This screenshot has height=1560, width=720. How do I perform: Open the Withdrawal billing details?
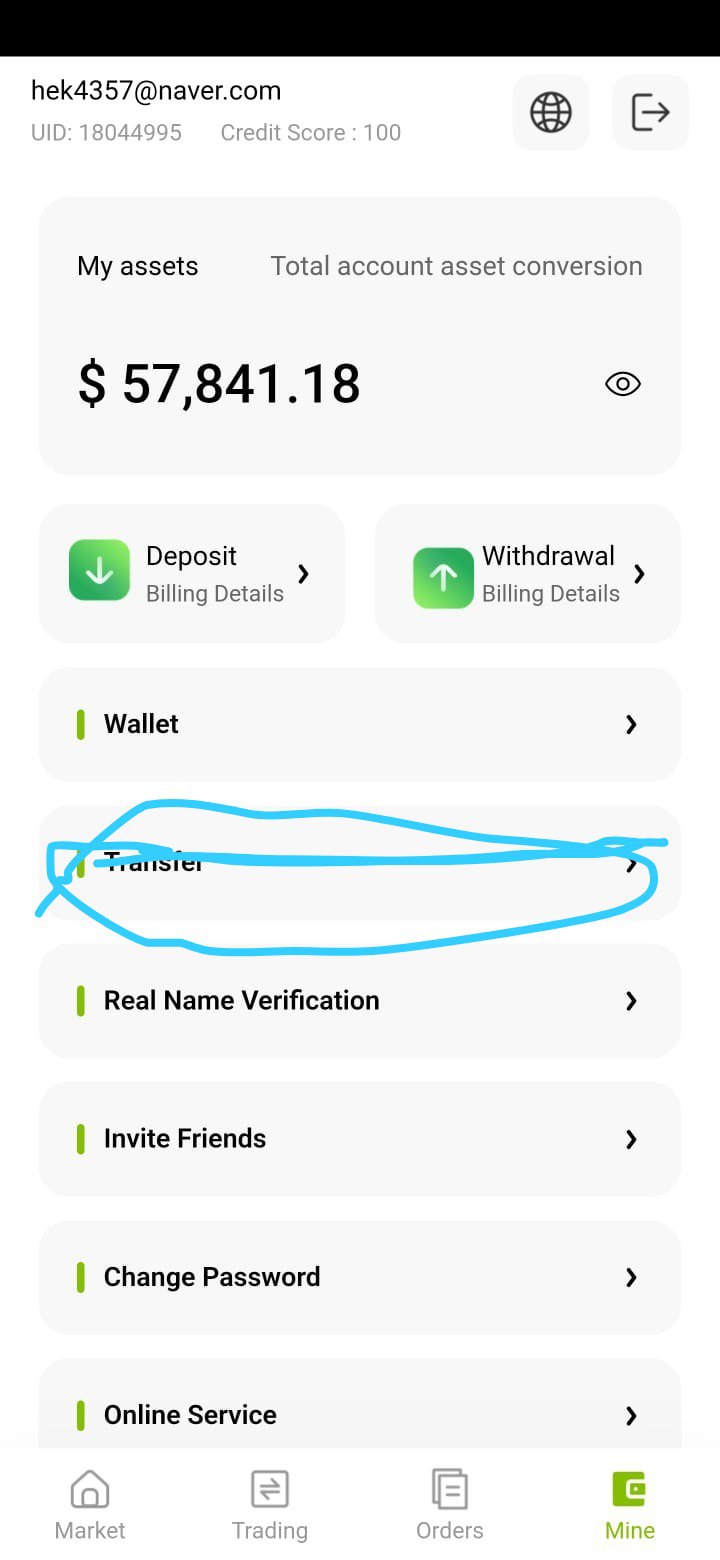[528, 573]
